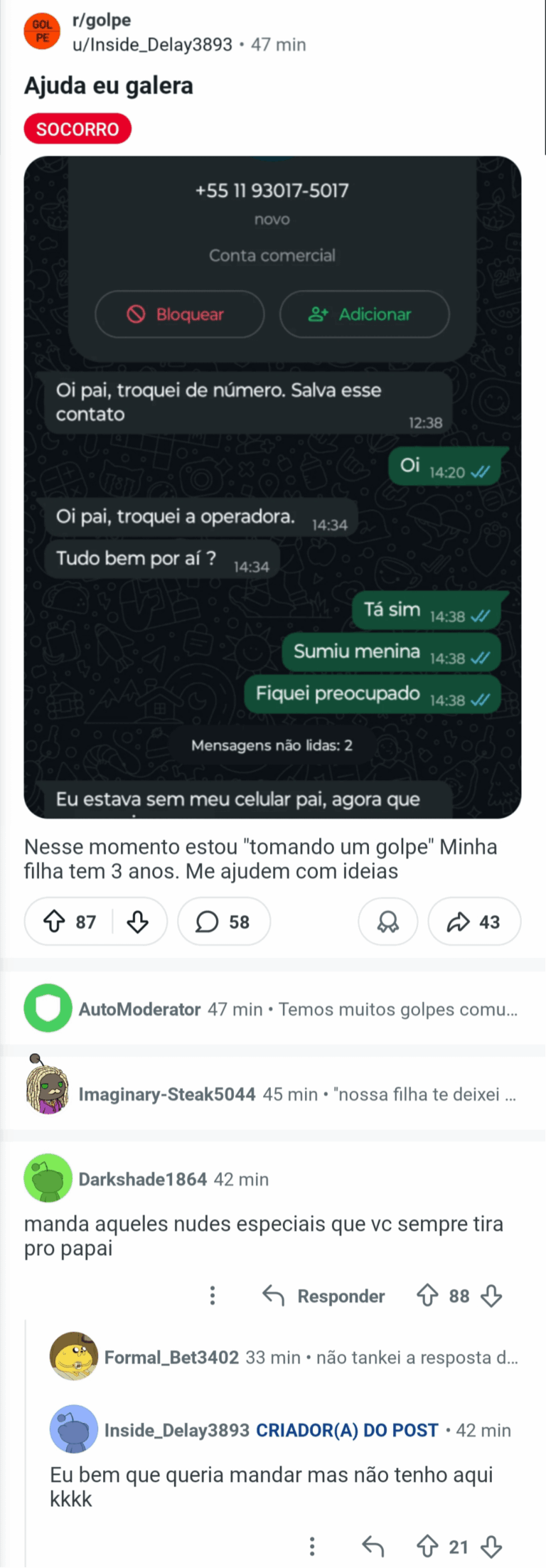Tap the SOCORRO flair tag
This screenshot has width=546, height=1568.
point(77,129)
